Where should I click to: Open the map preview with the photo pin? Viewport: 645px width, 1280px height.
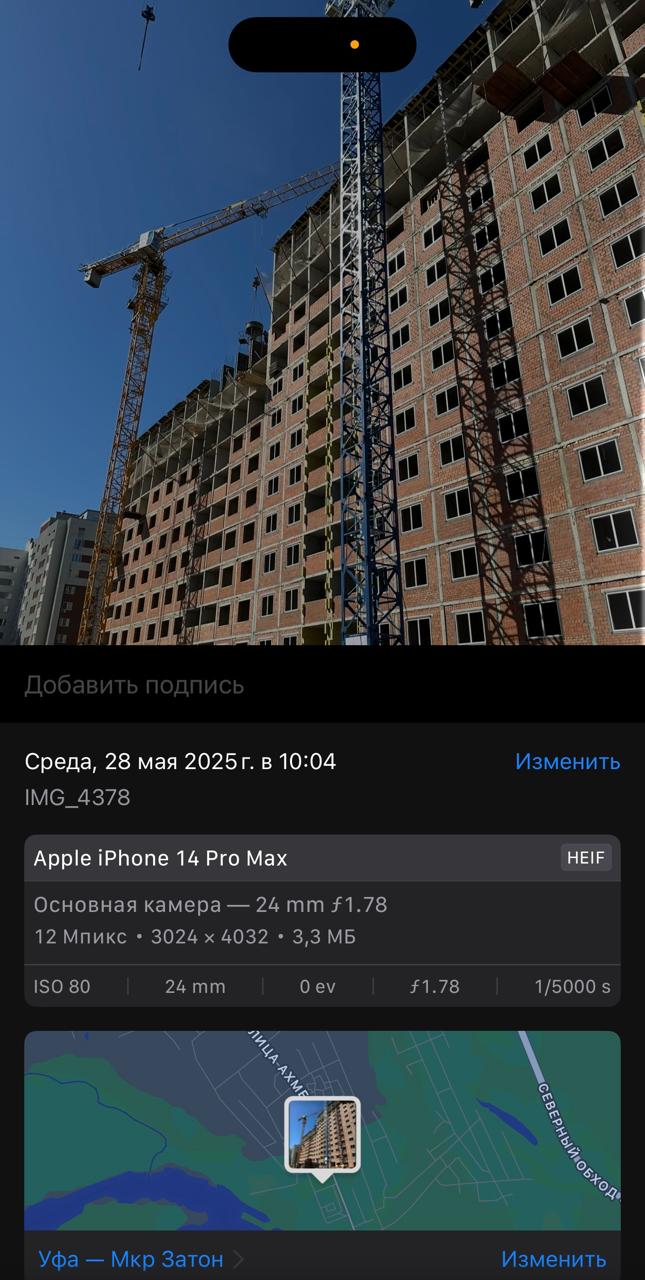tap(322, 1130)
